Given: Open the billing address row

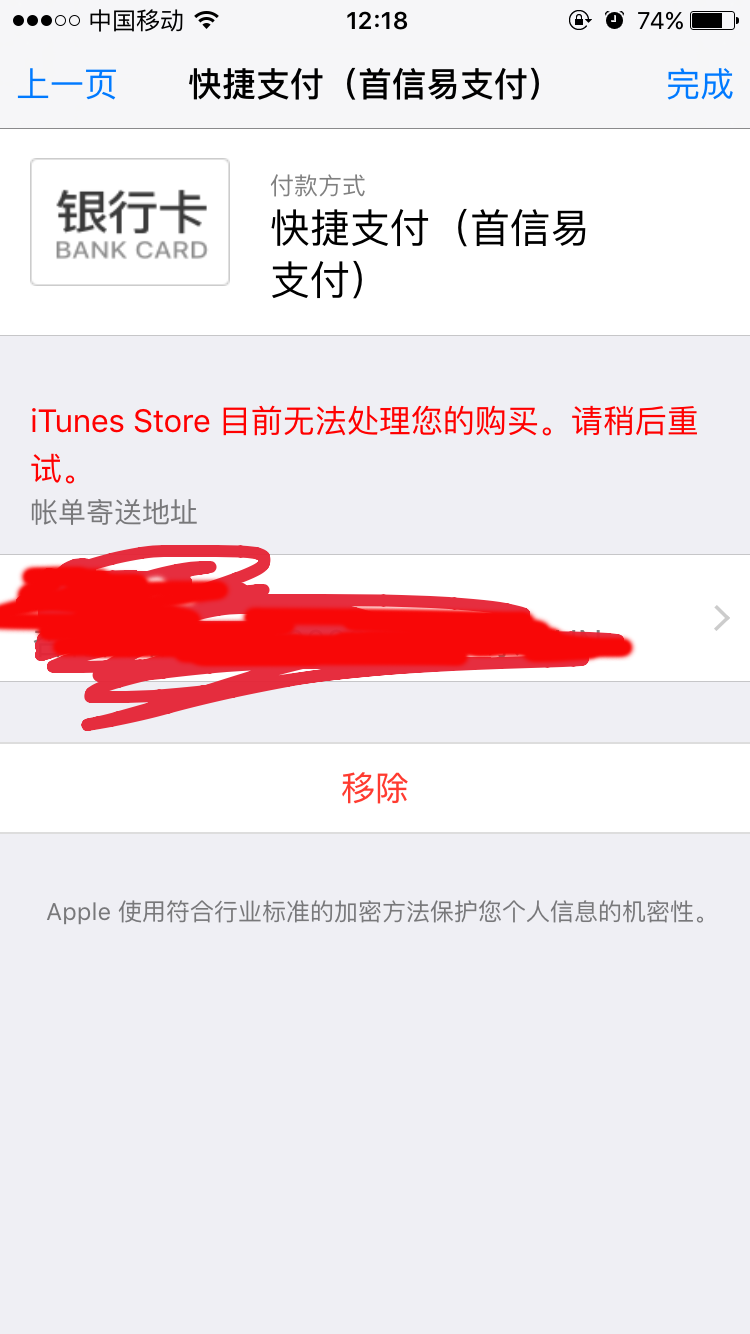Looking at the screenshot, I should click(375, 618).
